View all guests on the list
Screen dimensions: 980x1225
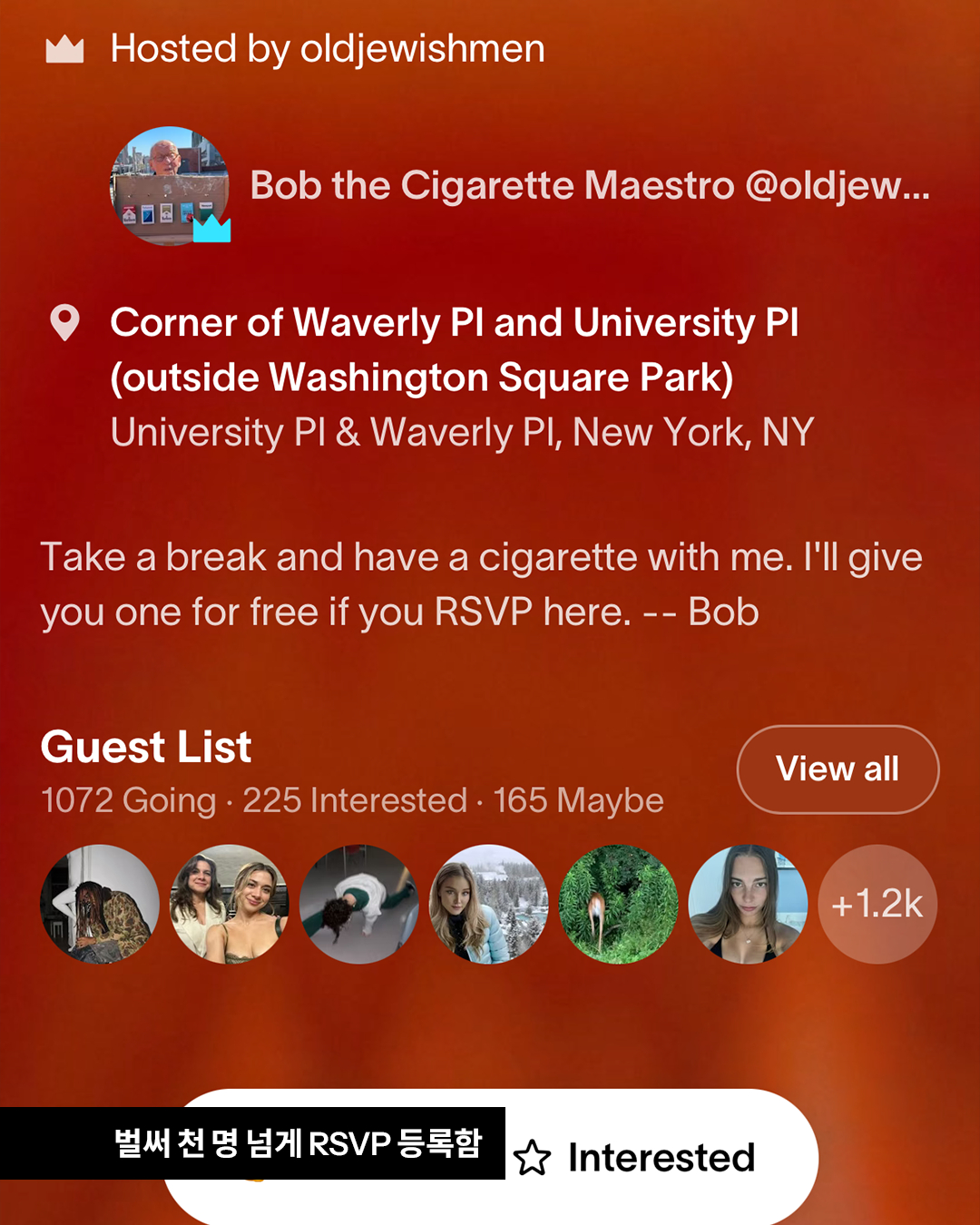click(x=837, y=769)
